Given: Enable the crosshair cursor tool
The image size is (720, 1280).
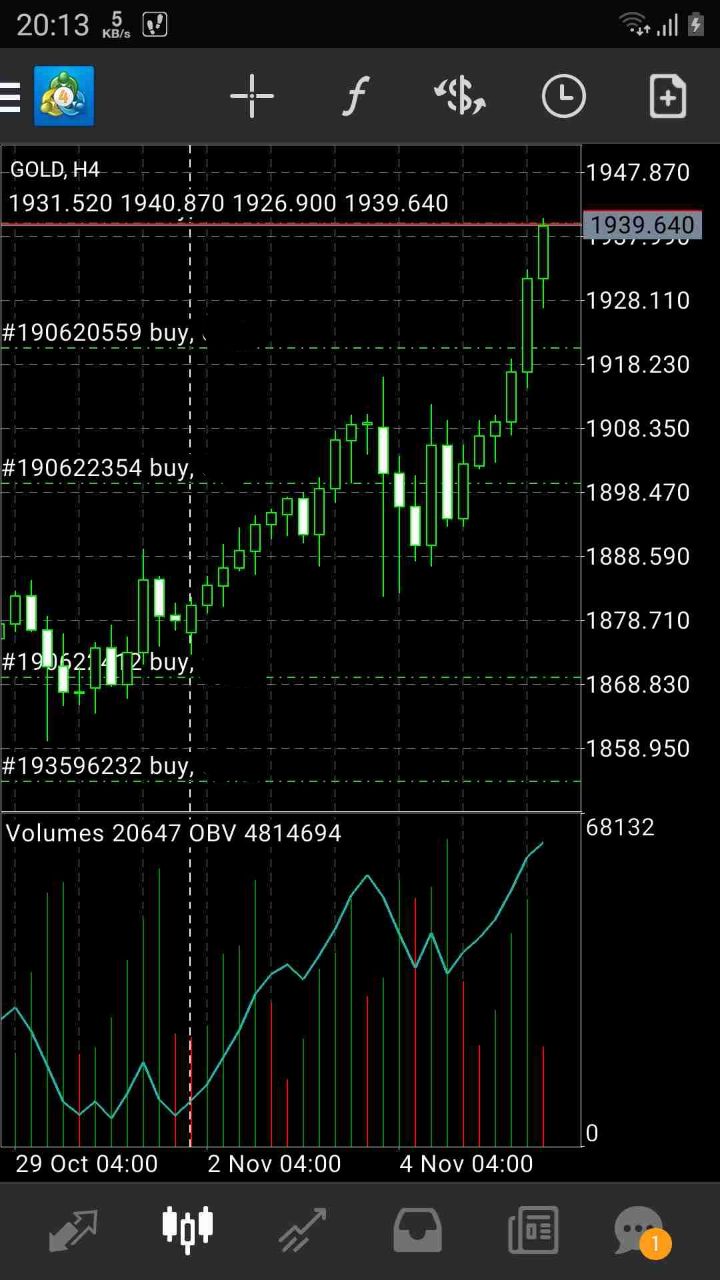Looking at the screenshot, I should (x=252, y=96).
